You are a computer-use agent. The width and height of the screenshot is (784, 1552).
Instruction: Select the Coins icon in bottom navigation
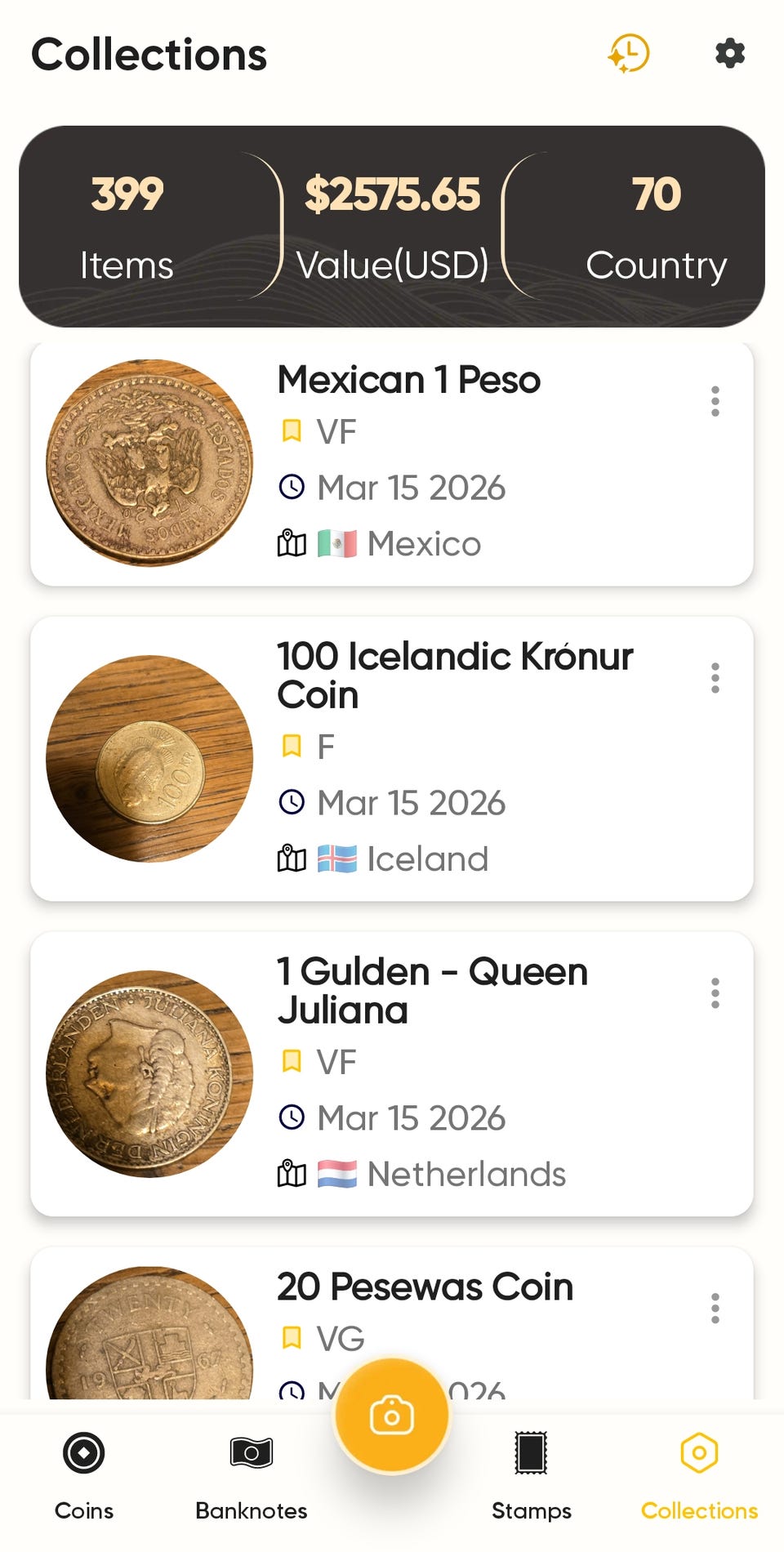(82, 1454)
